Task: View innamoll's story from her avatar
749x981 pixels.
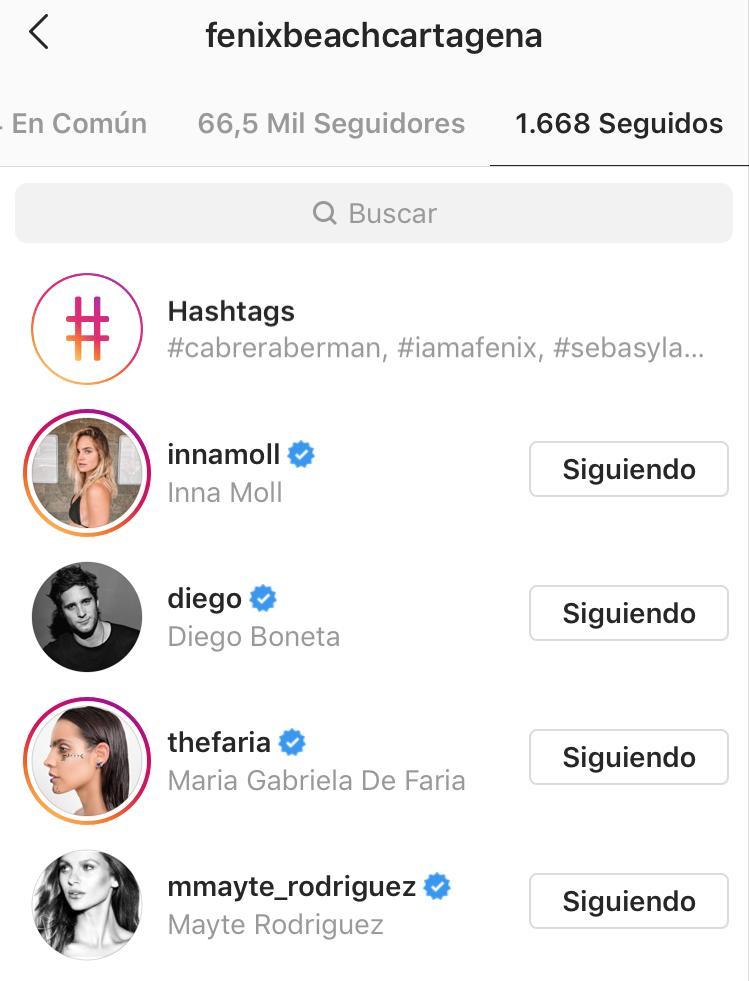Action: 87,472
